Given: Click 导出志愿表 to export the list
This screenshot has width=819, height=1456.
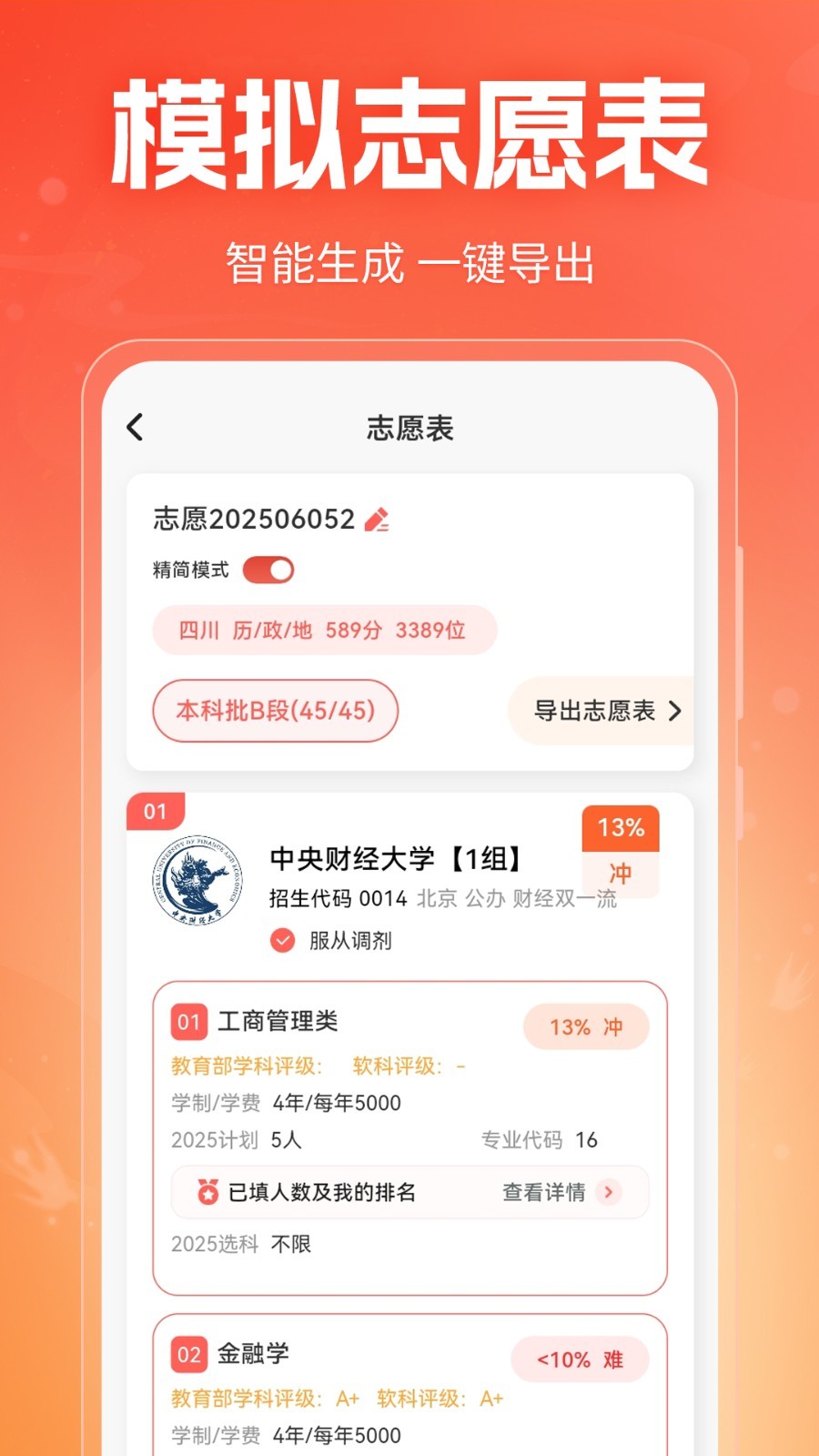Looking at the screenshot, I should pos(596,713).
